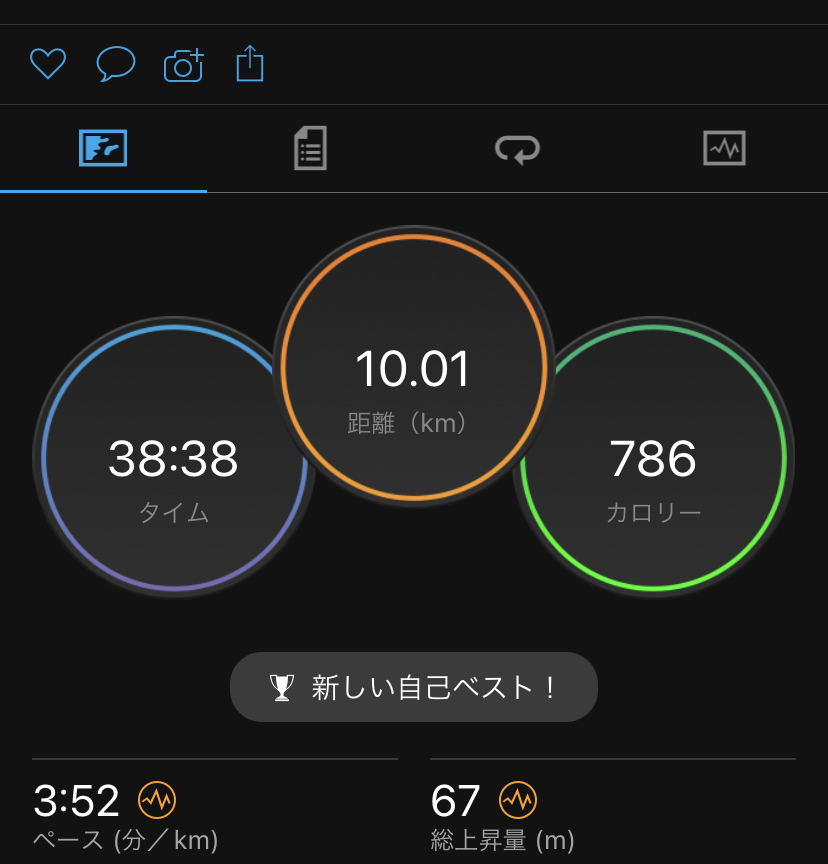Switch to the laps tab
The height and width of the screenshot is (864, 828).
(x=517, y=150)
